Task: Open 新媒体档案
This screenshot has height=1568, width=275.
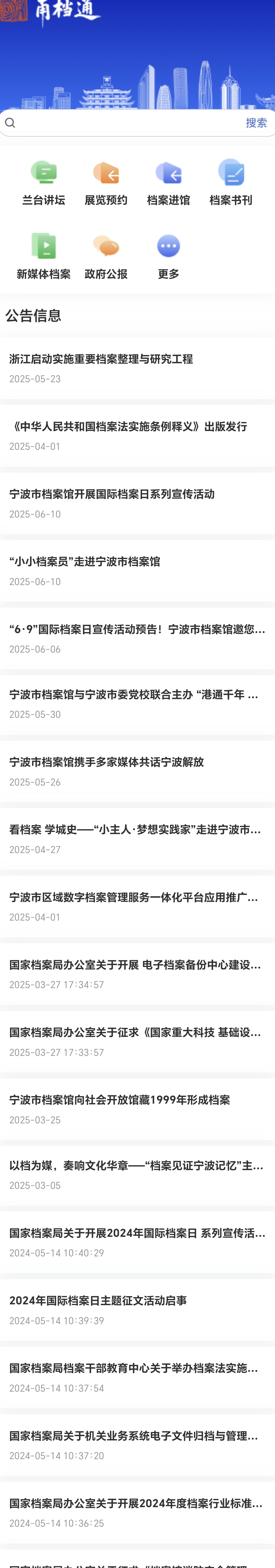Action: click(44, 256)
